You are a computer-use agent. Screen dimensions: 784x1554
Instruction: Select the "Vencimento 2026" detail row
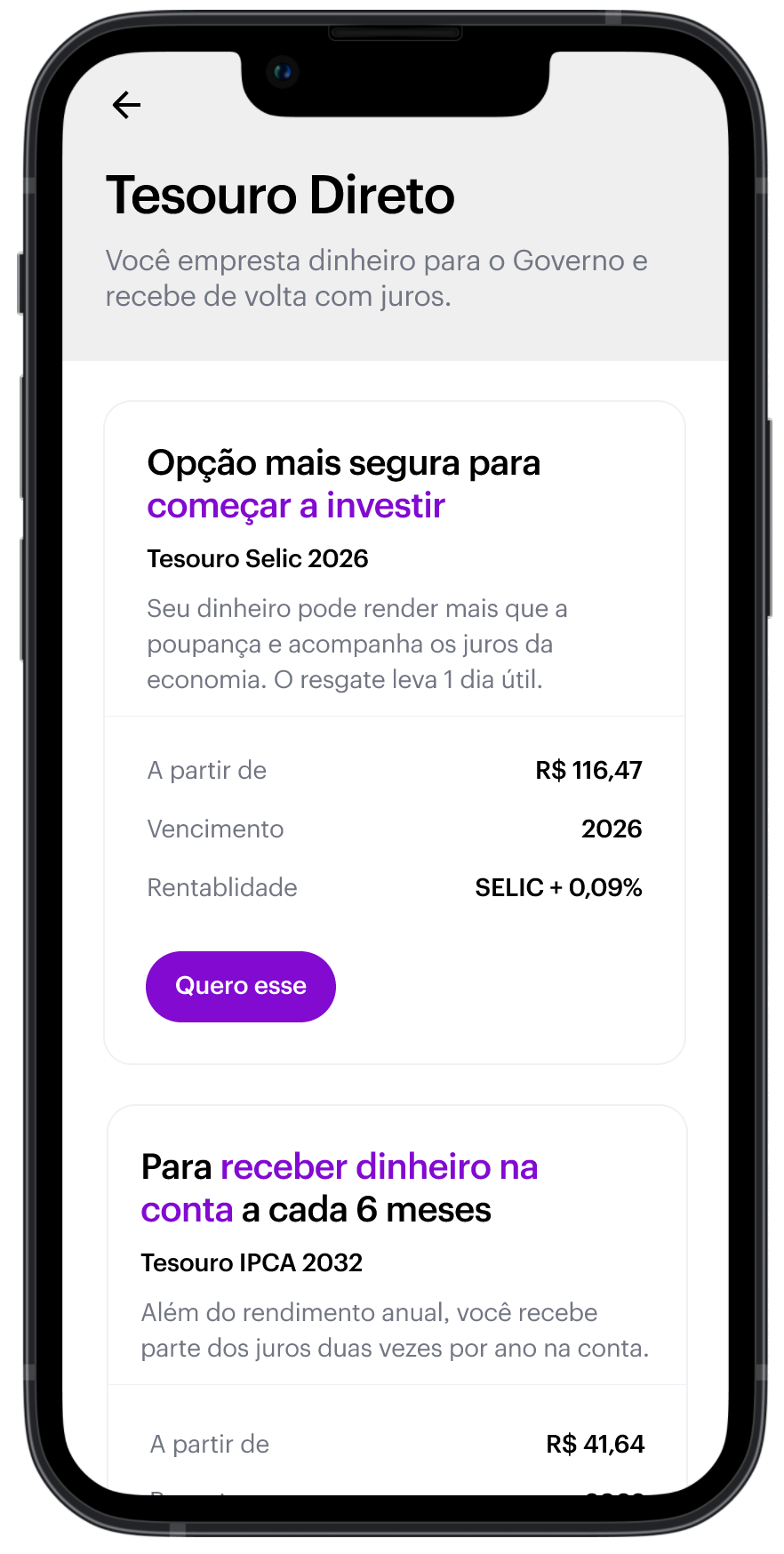tap(395, 829)
